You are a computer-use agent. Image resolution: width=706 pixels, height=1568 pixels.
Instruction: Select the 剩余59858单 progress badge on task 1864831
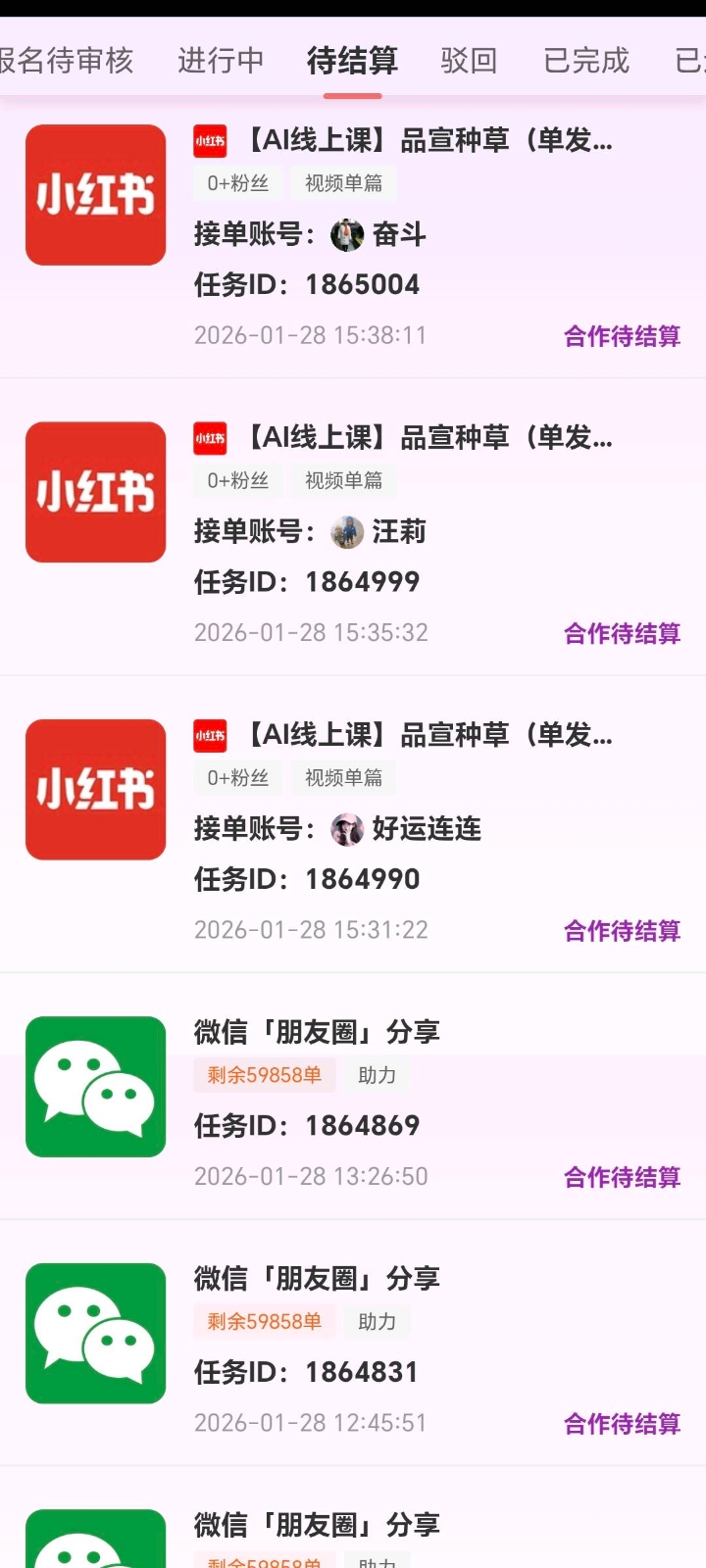pyautogui.click(x=264, y=1322)
